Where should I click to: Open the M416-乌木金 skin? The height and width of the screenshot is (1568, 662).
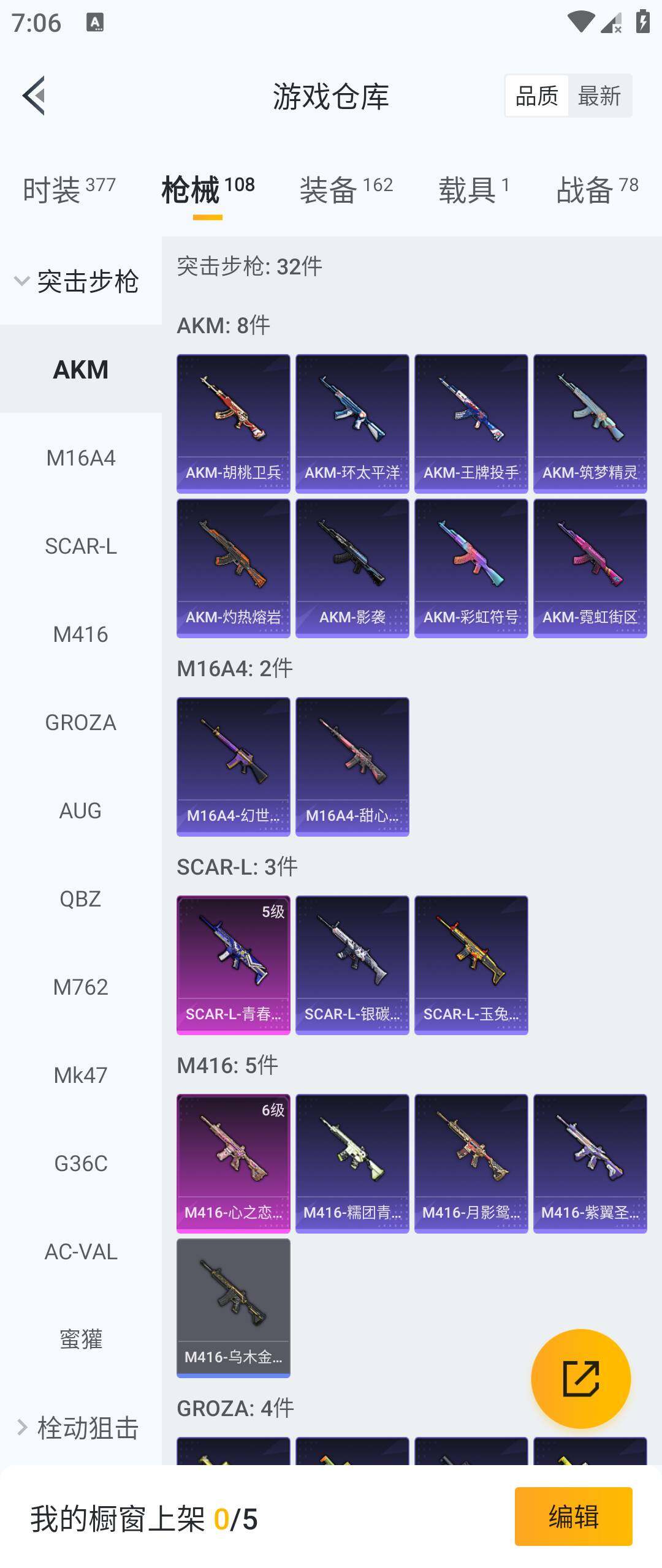tap(233, 1308)
